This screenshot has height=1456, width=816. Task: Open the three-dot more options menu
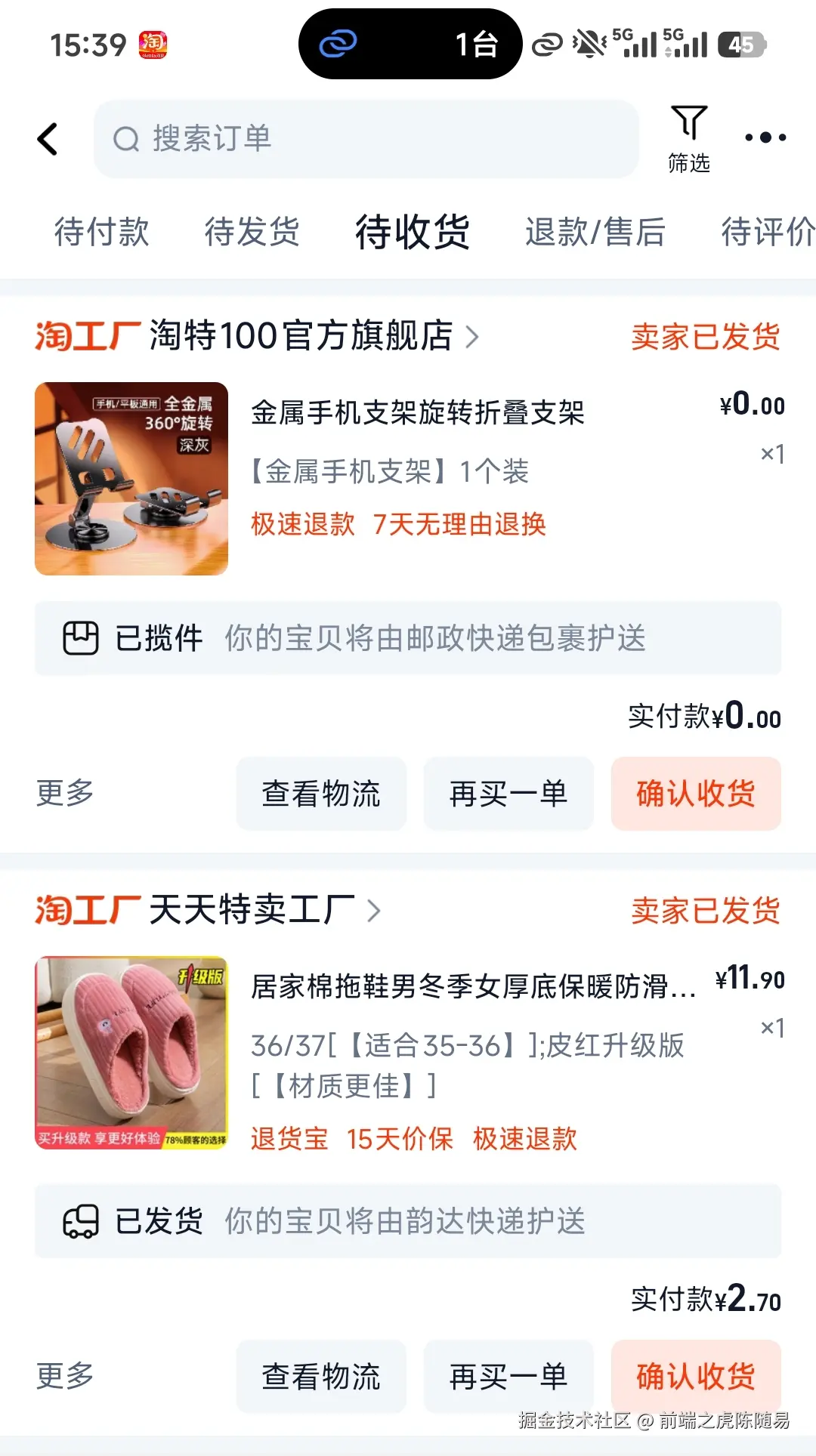(765, 137)
